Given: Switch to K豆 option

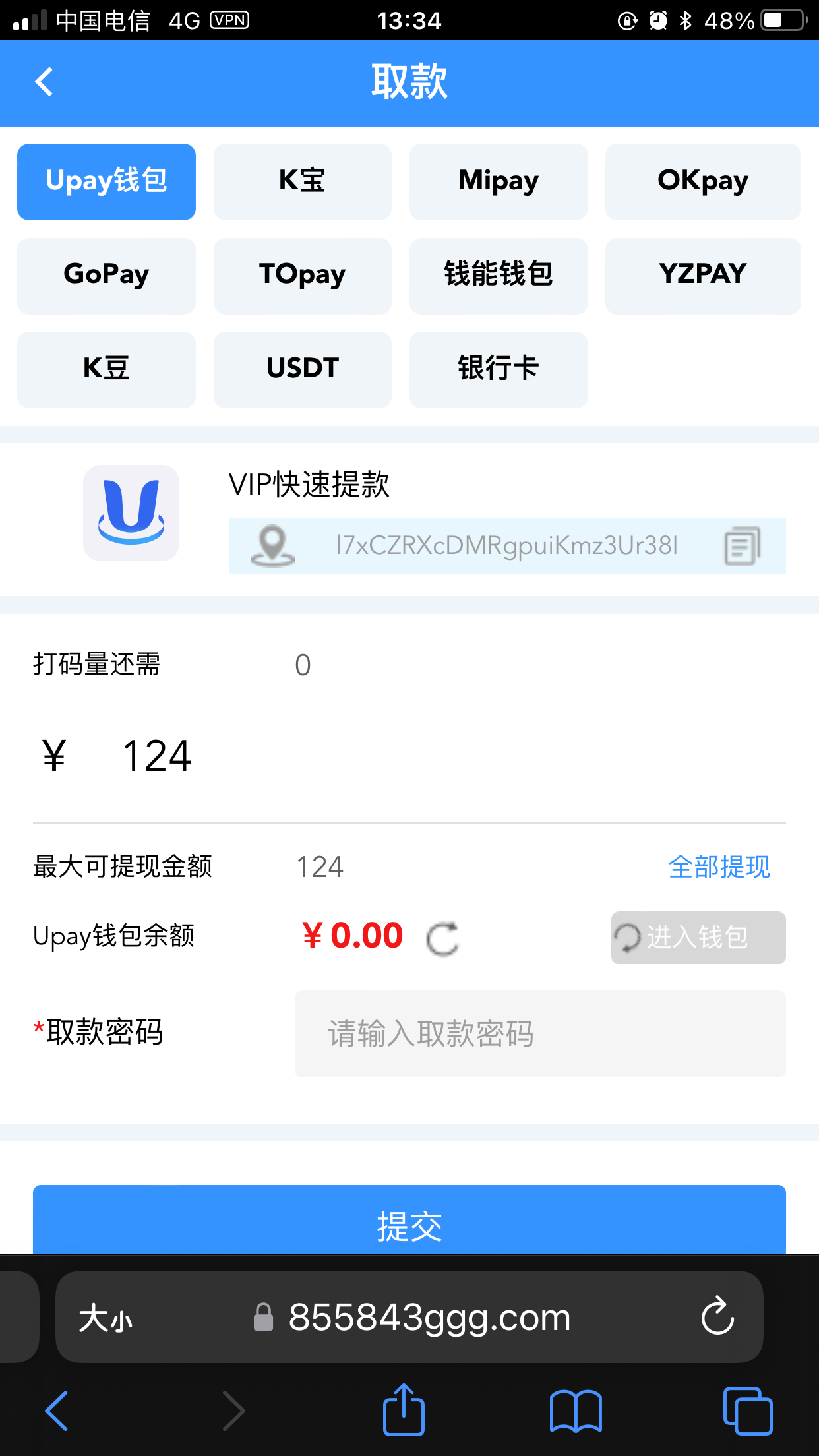Looking at the screenshot, I should coord(106,369).
